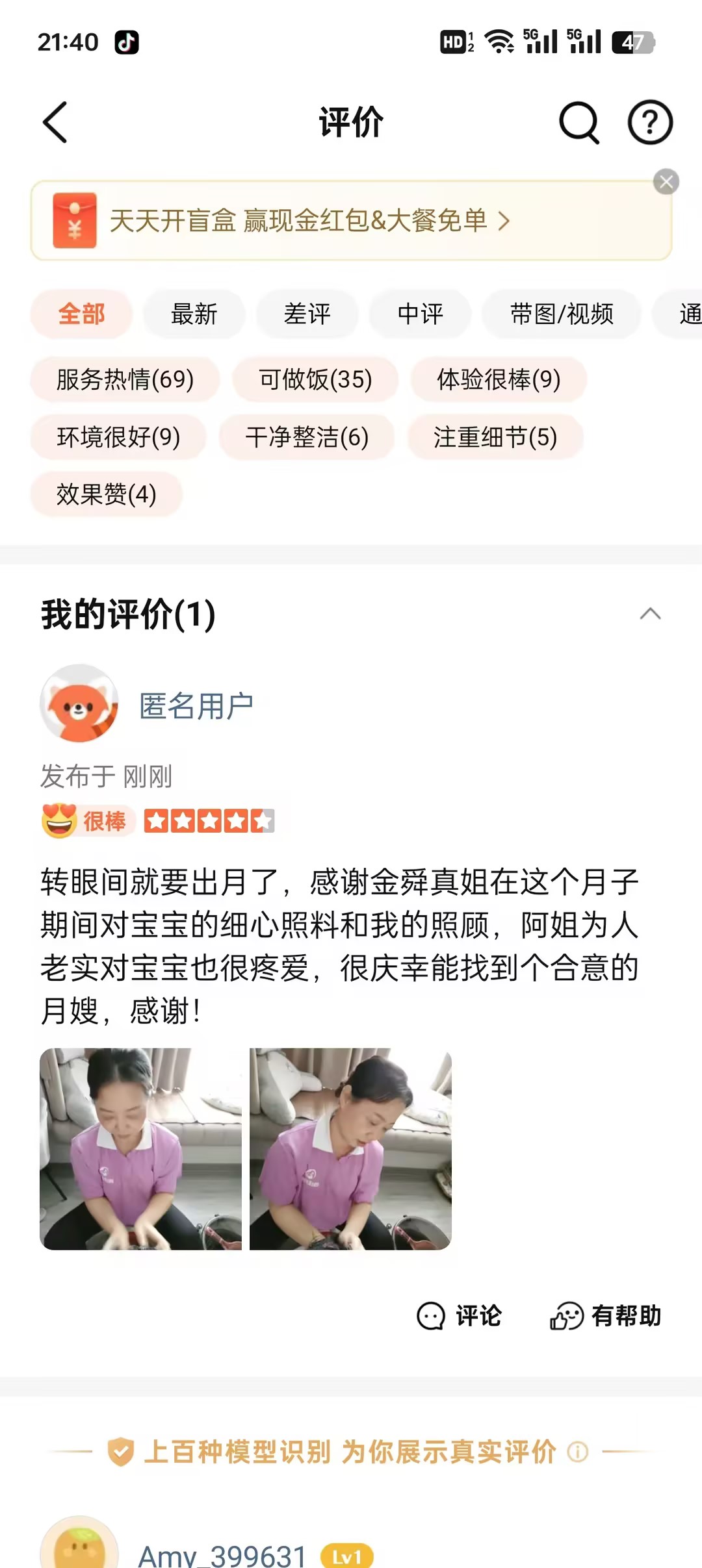Viewport: 702px width, 1568px height.
Task: Apply the 干净整洁(6) tag filter
Action: click(307, 437)
